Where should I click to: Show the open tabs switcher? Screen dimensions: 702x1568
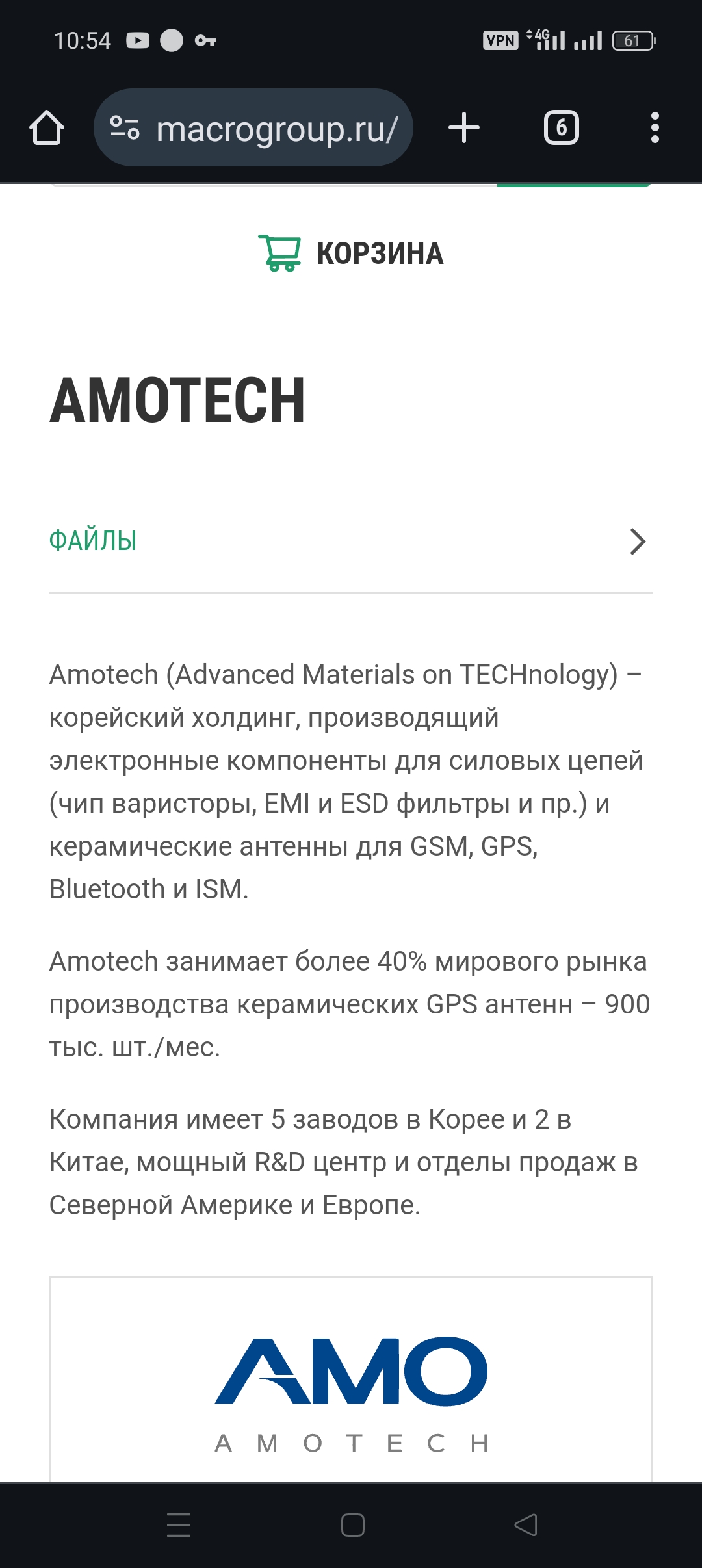tap(562, 127)
